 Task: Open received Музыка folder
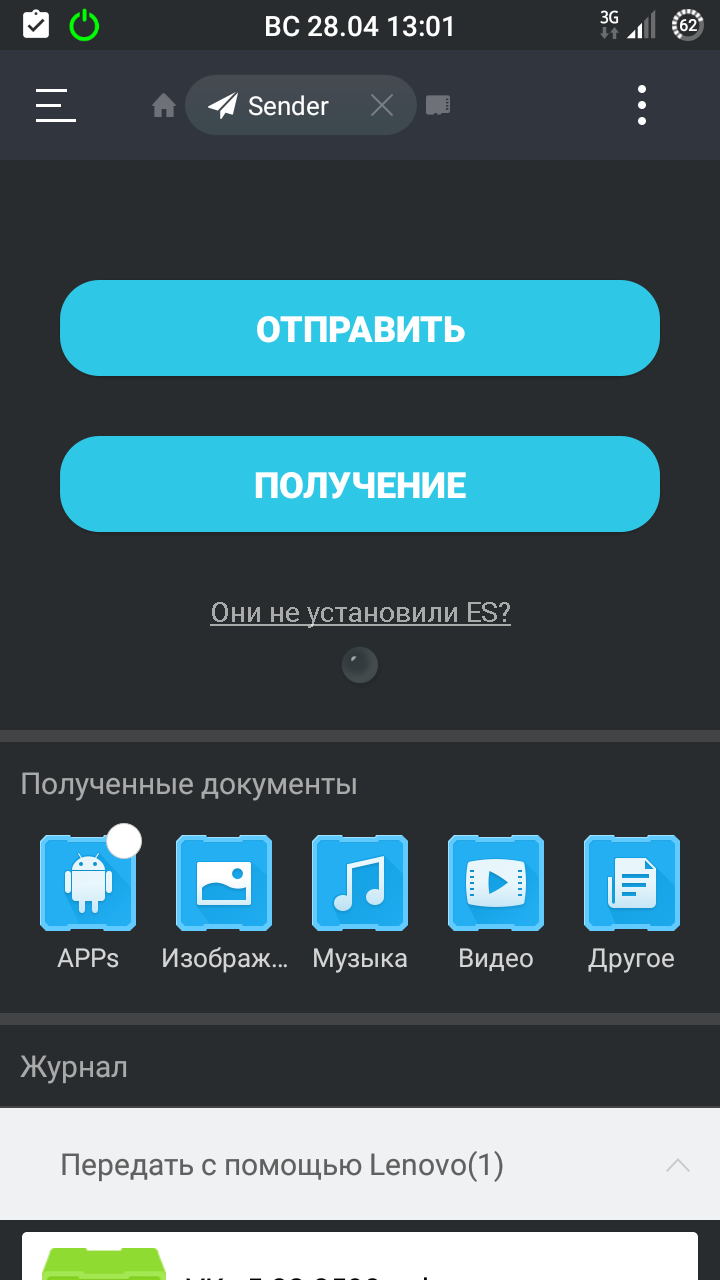pos(360,884)
